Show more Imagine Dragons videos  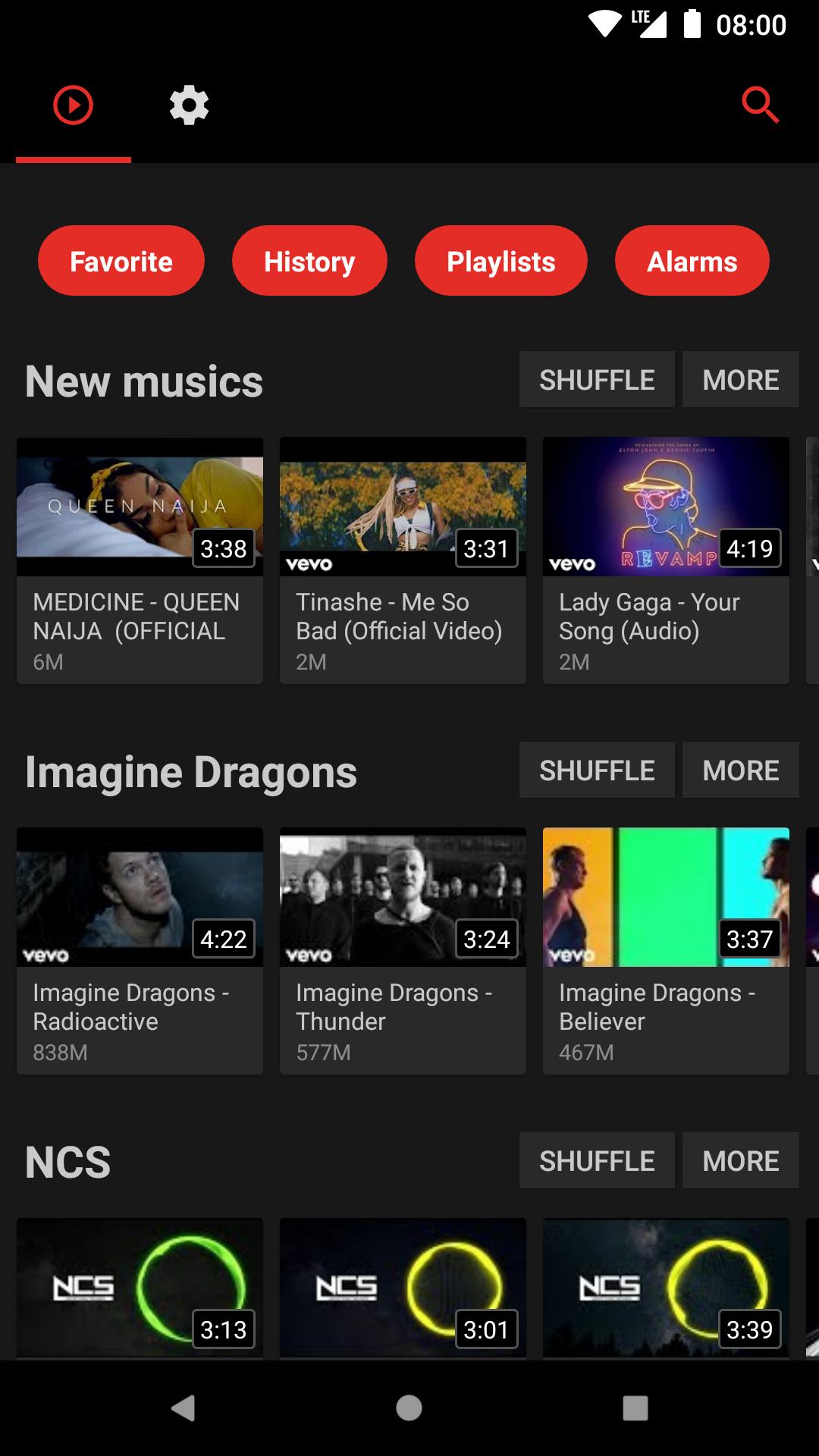tap(740, 770)
